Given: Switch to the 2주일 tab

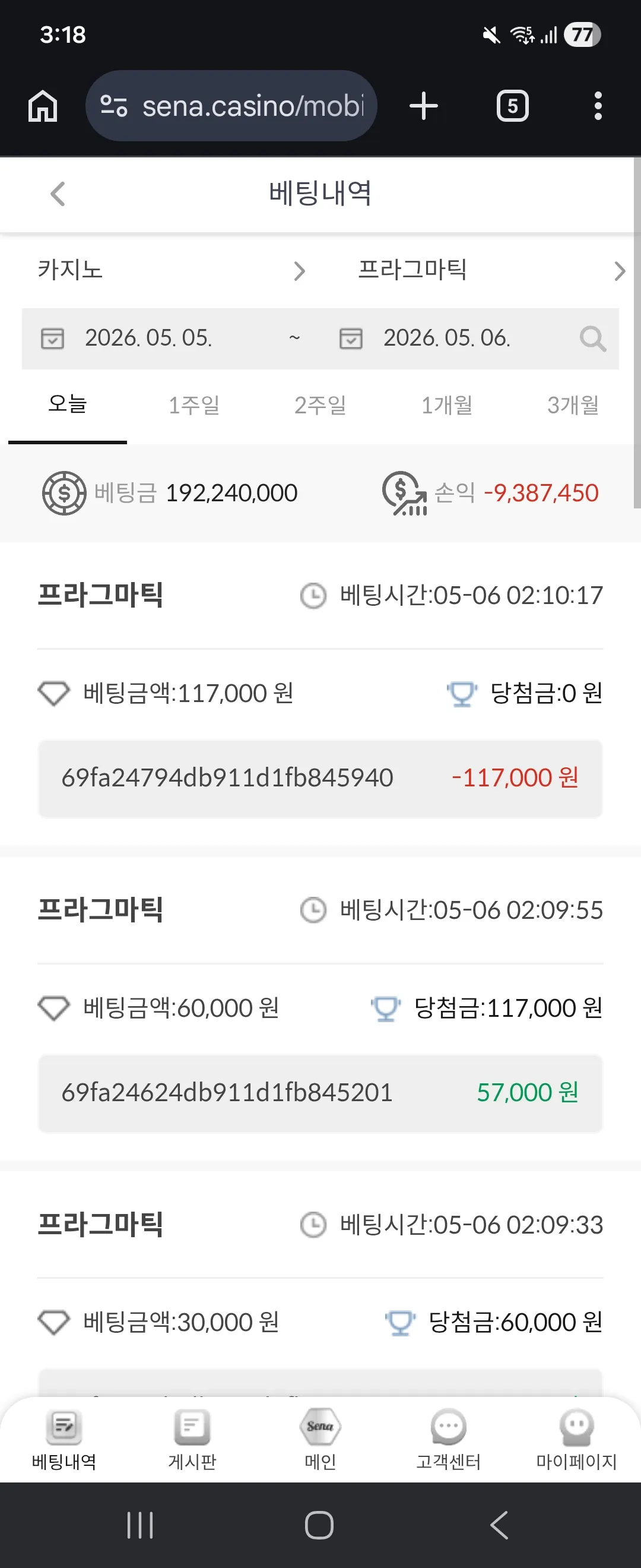Looking at the screenshot, I should [x=320, y=405].
